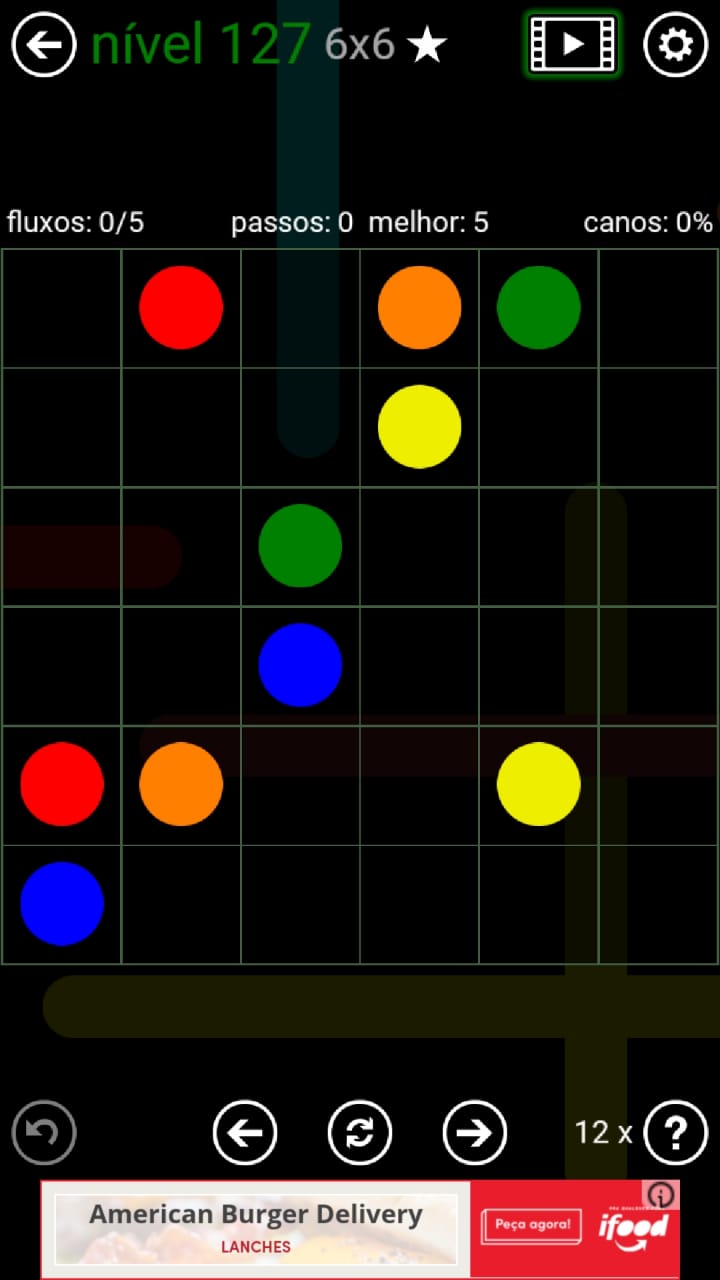Tap the Peça agora button in ad

(531, 1225)
